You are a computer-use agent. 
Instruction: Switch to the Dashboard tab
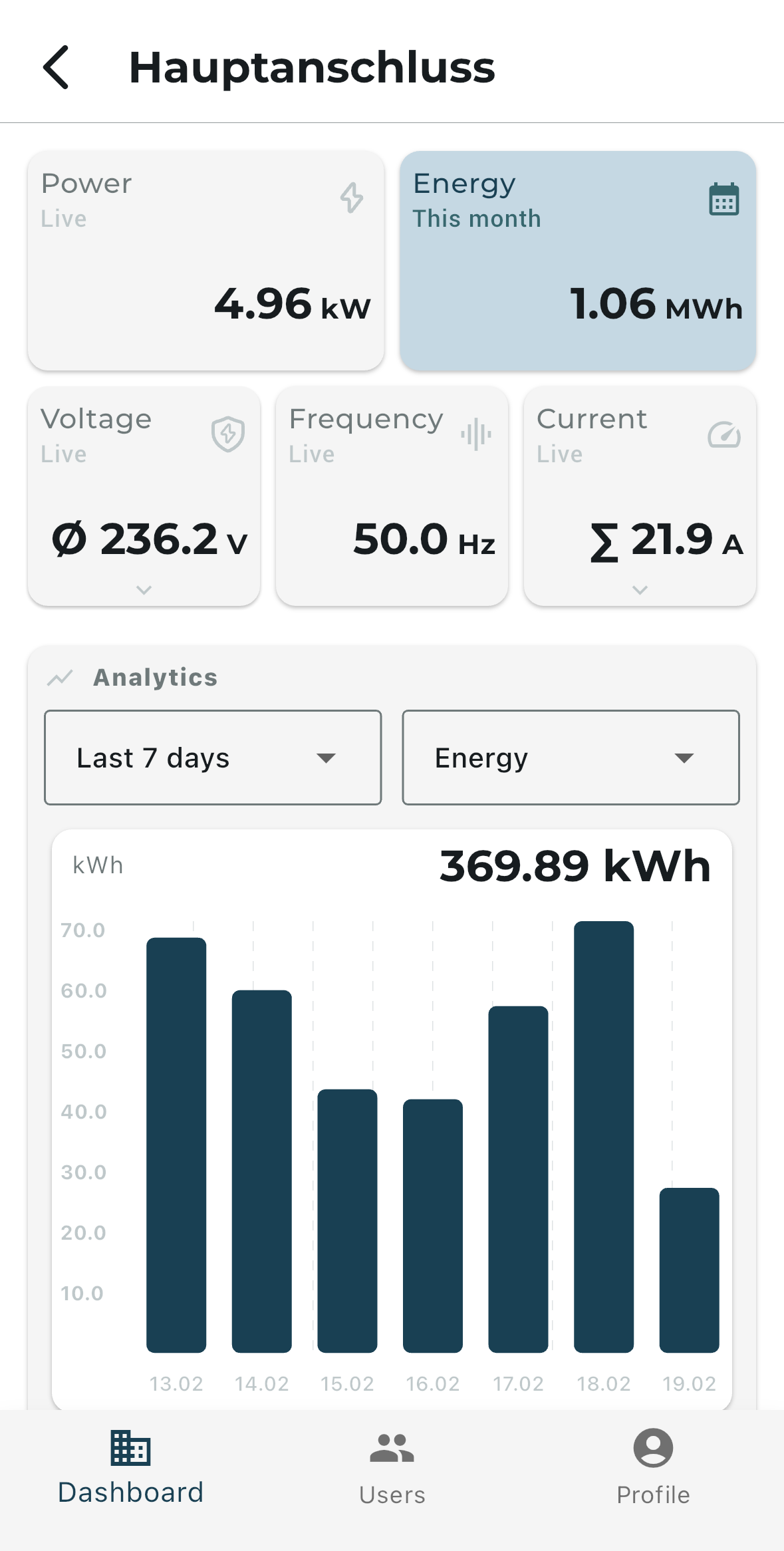(130, 1467)
